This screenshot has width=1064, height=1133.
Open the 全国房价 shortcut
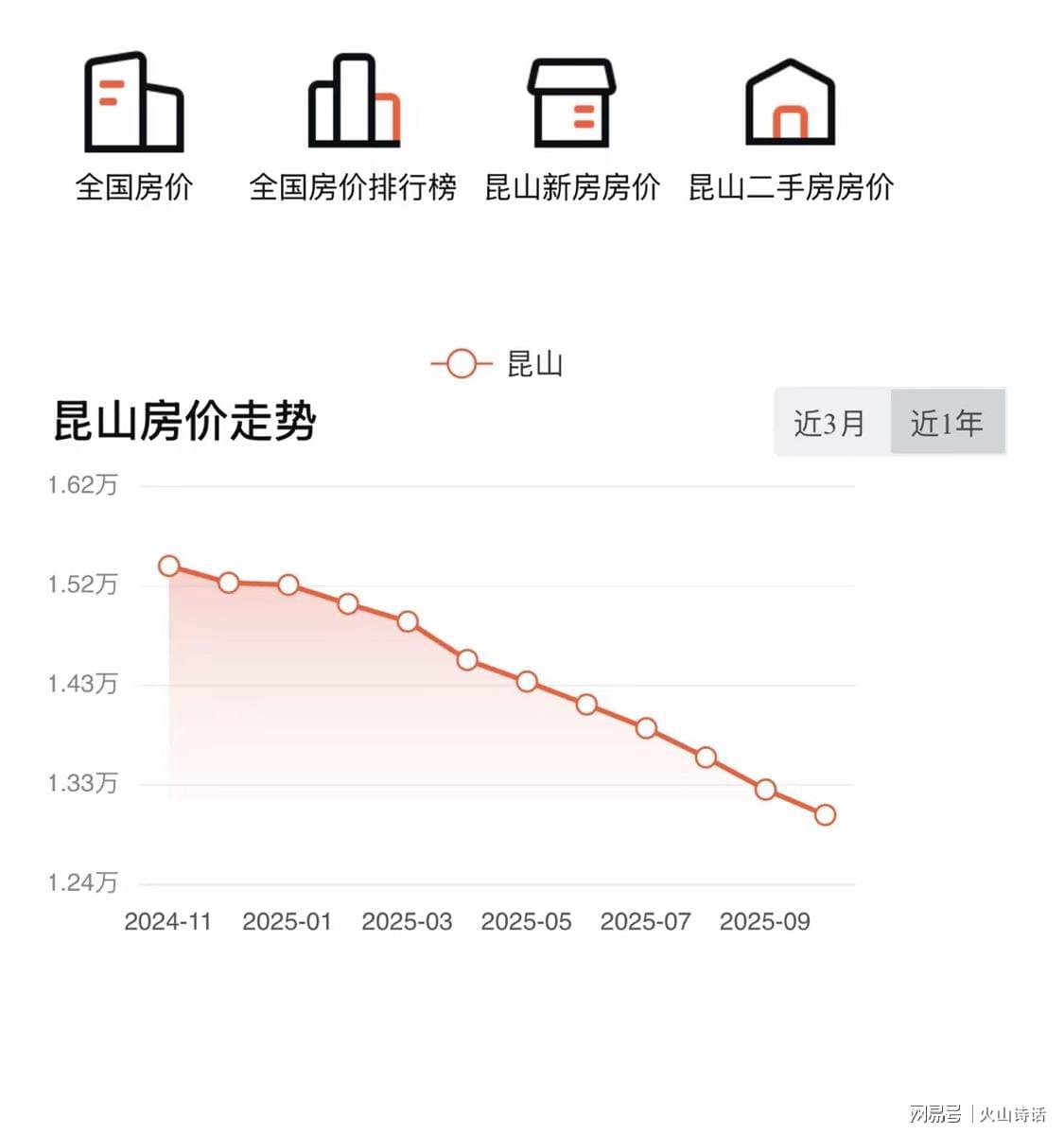[x=133, y=128]
